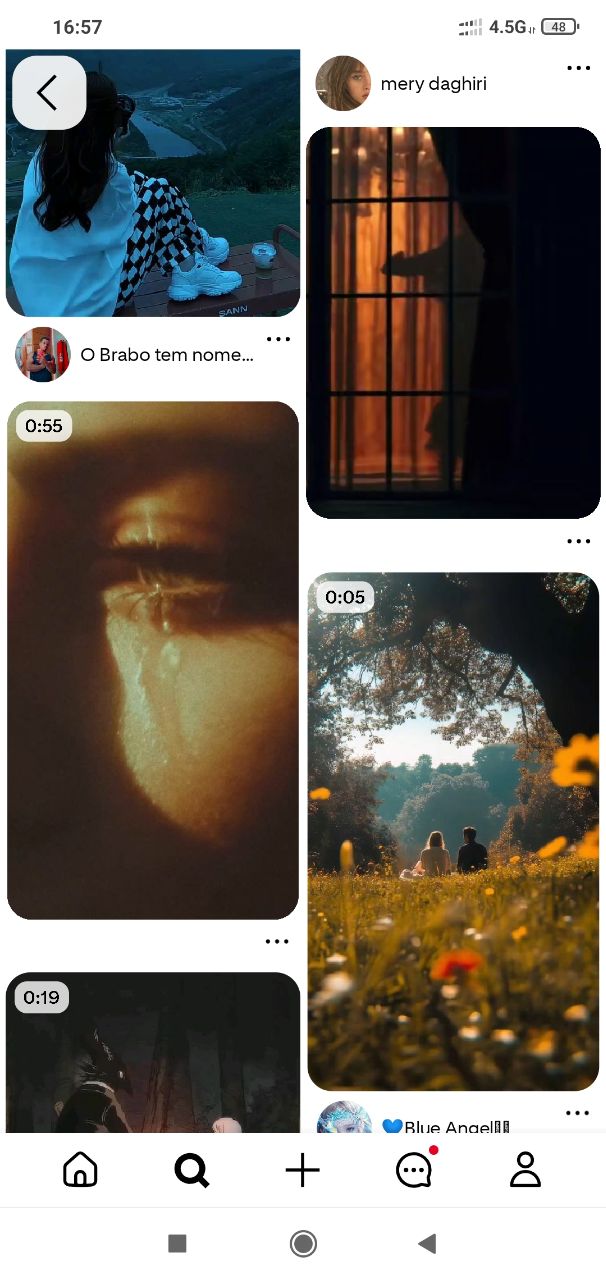Open more options next to mery daghiri
This screenshot has height=1280, width=606.
[x=578, y=68]
